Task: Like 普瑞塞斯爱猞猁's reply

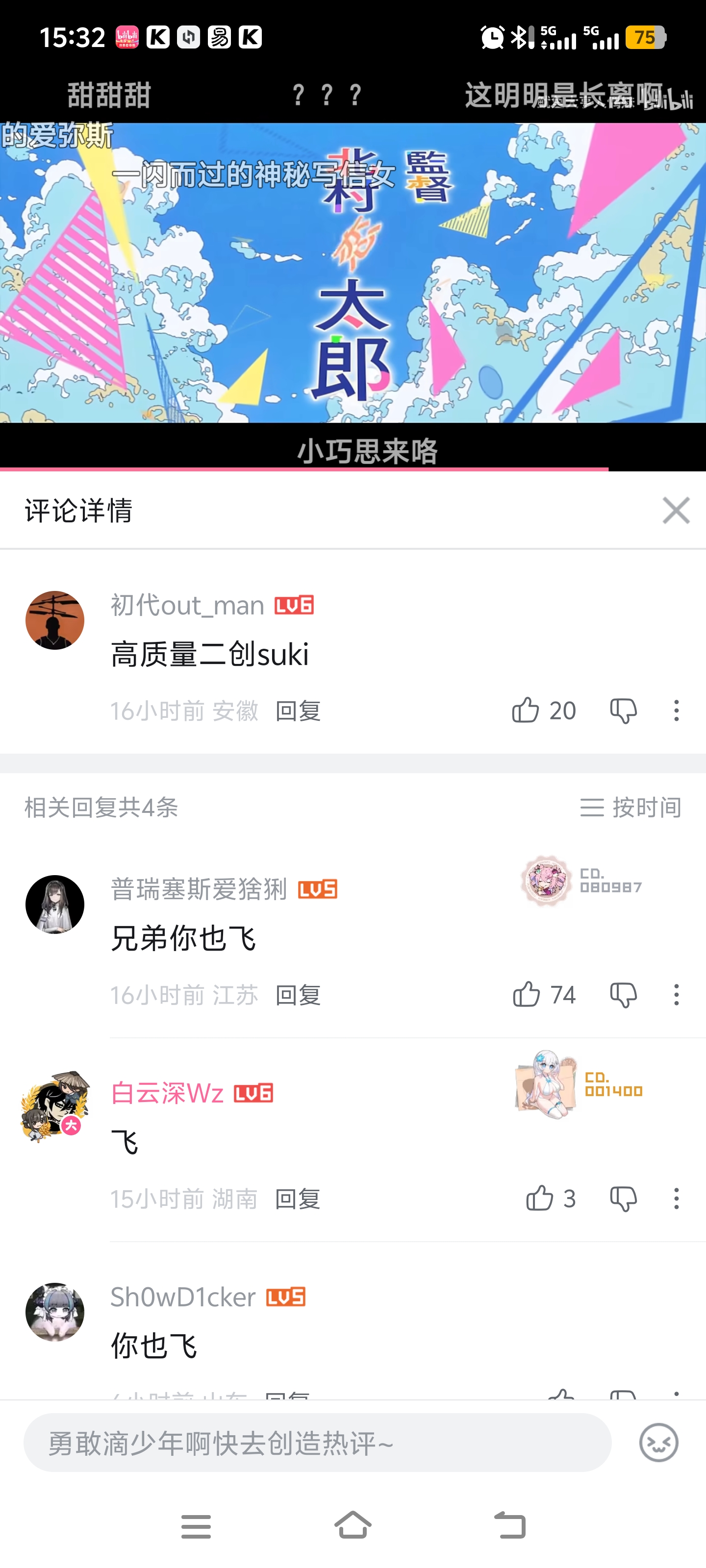Action: tap(526, 995)
